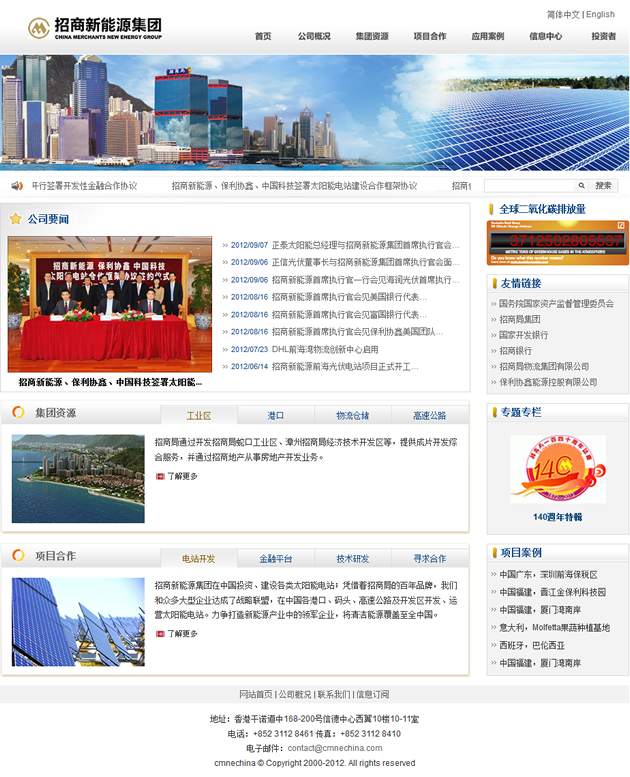This screenshot has height=777, width=630.
Task: Open 信息中心 navigation item
Action: [545, 36]
